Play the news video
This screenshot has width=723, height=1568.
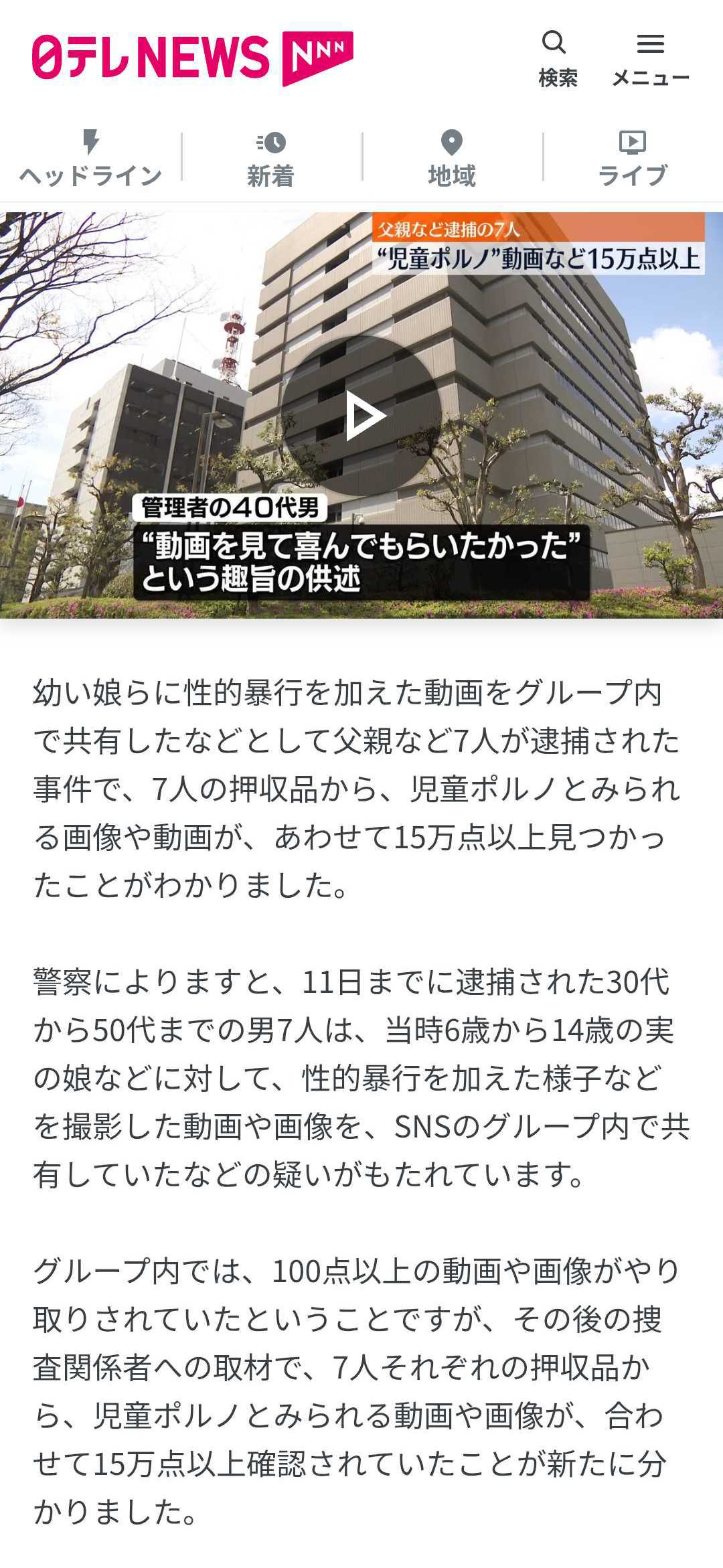(361, 416)
